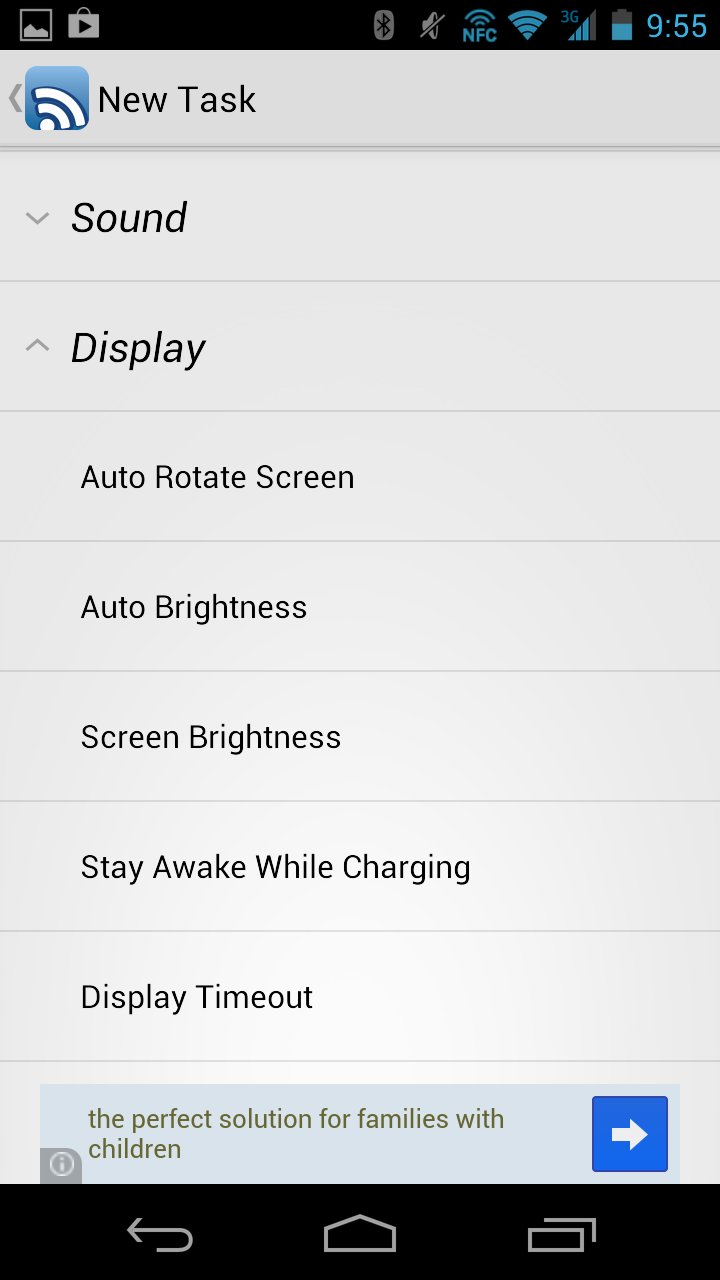Expand the Sound section
Screen dimensions: 720x1280
pos(128,218)
